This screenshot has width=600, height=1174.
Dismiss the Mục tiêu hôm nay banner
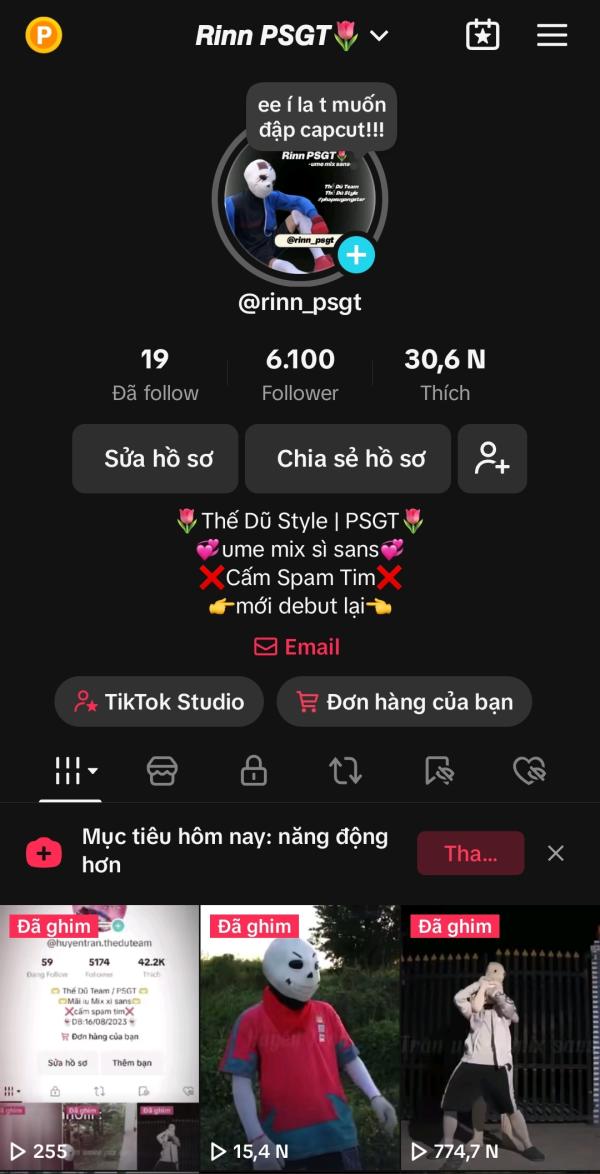[x=556, y=853]
